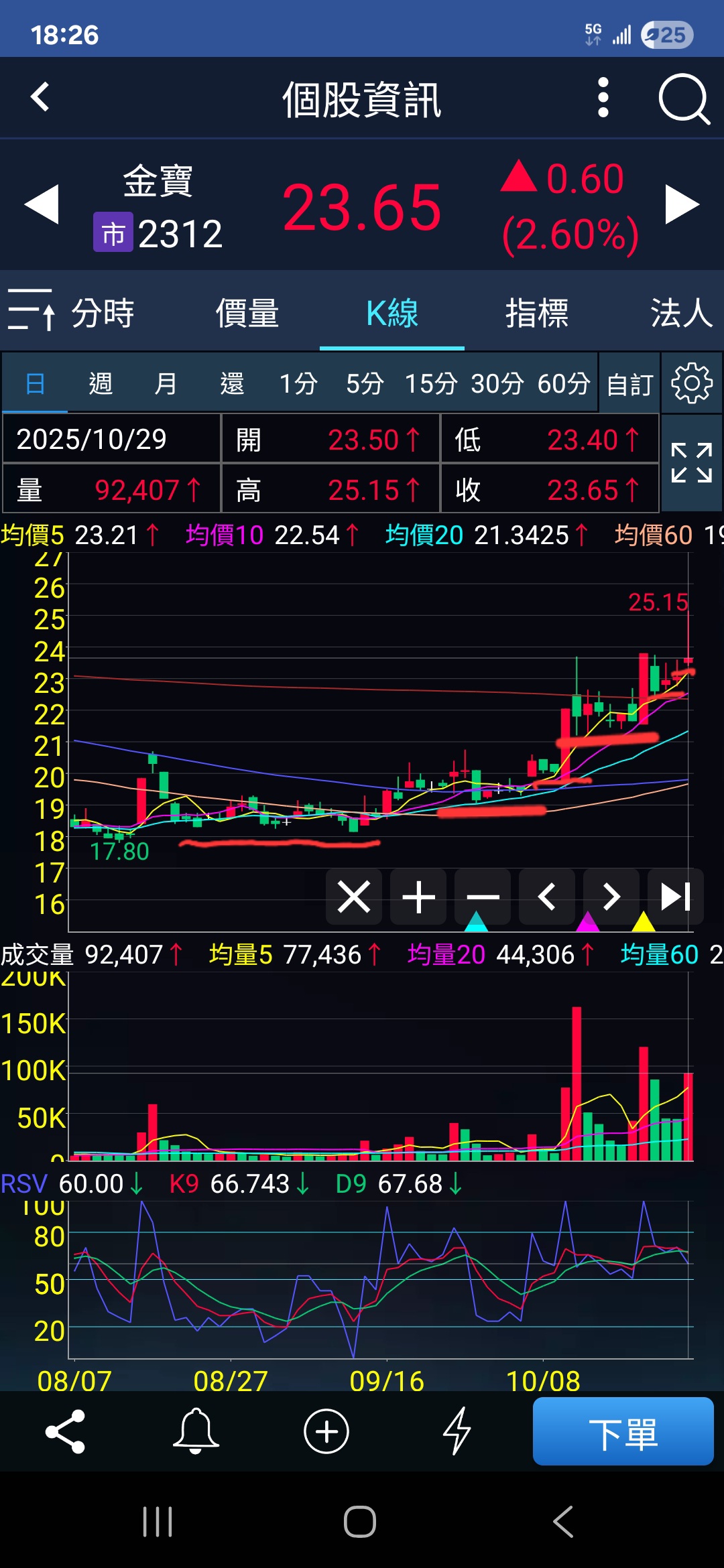
Task: Zoom in the chart with plus button
Action: click(418, 897)
